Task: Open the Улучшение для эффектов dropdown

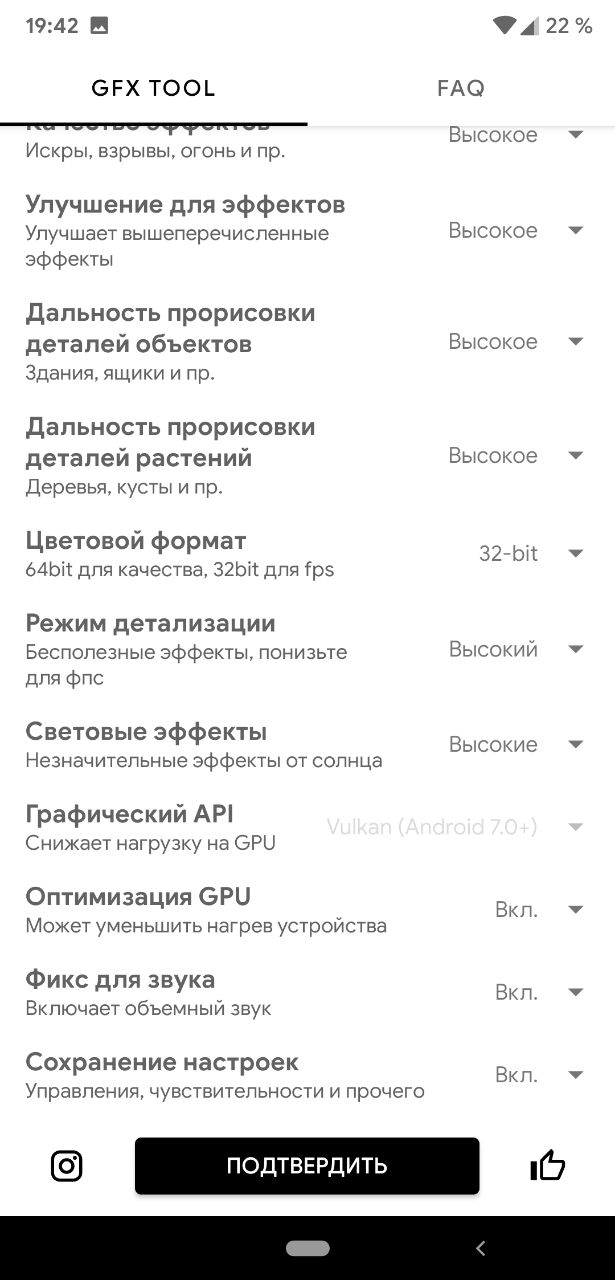Action: pos(516,230)
